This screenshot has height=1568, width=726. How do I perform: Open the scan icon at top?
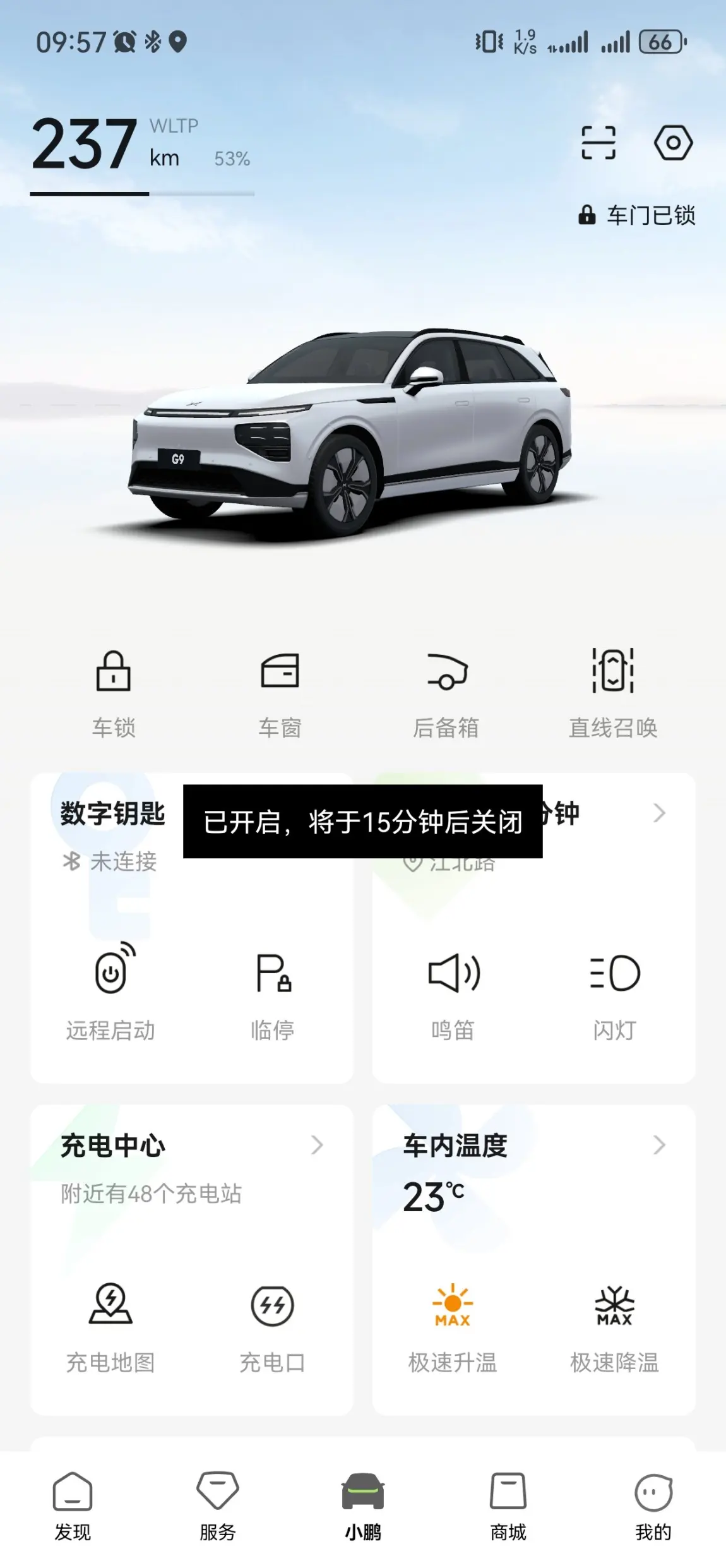point(598,143)
